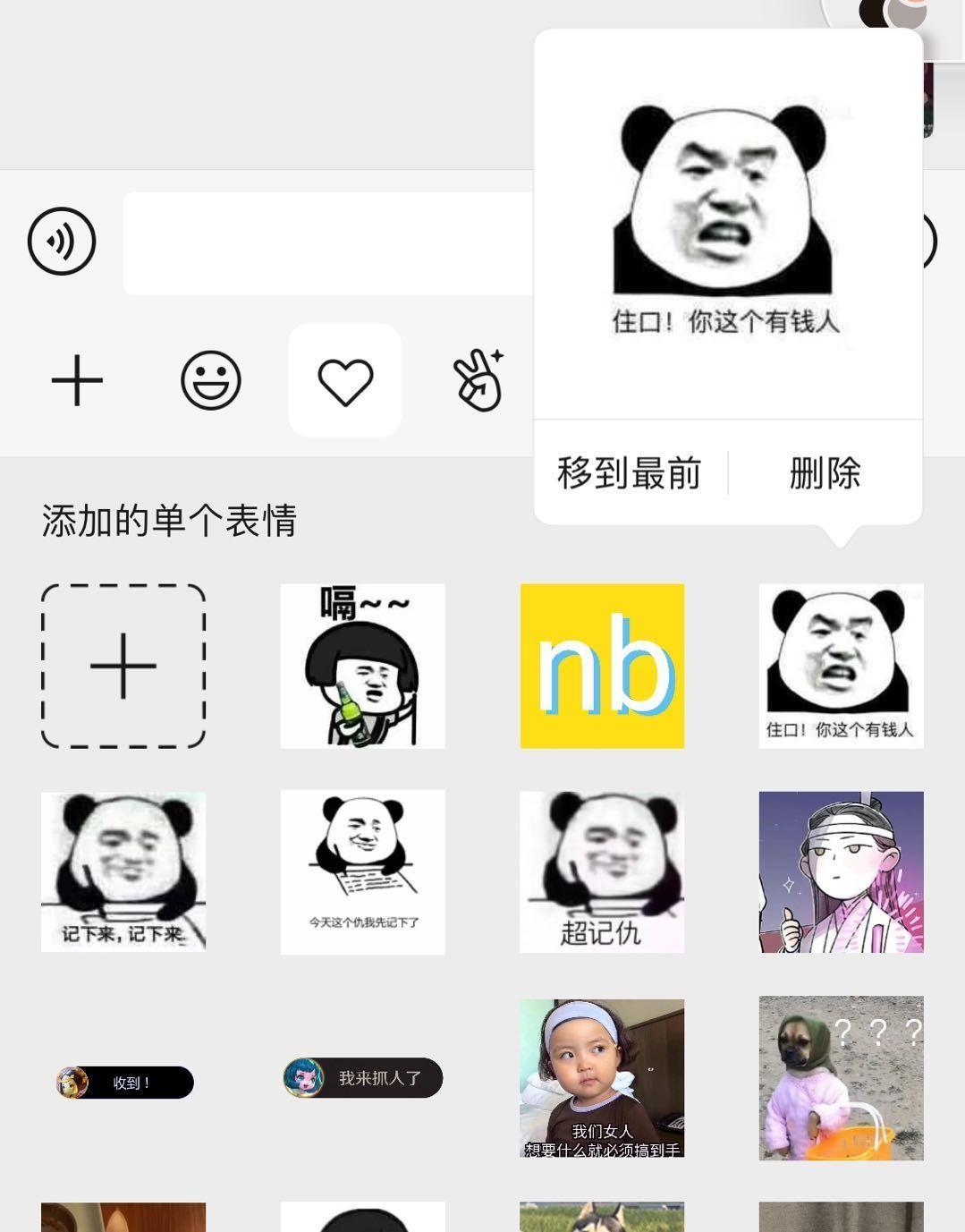Tap 删除 to delete the sticker
The image size is (965, 1232).
[825, 472]
